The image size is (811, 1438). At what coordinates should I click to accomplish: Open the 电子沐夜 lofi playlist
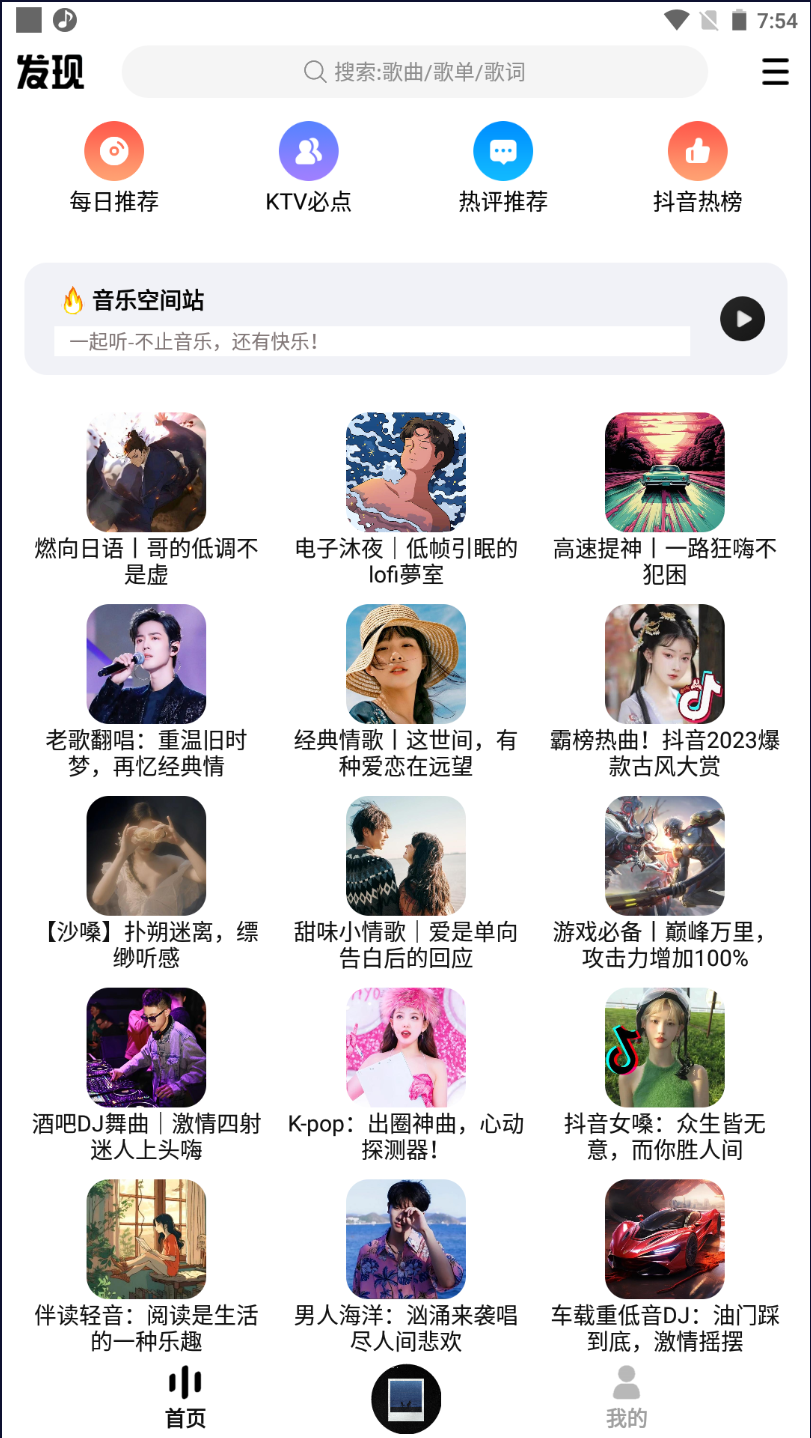[405, 472]
